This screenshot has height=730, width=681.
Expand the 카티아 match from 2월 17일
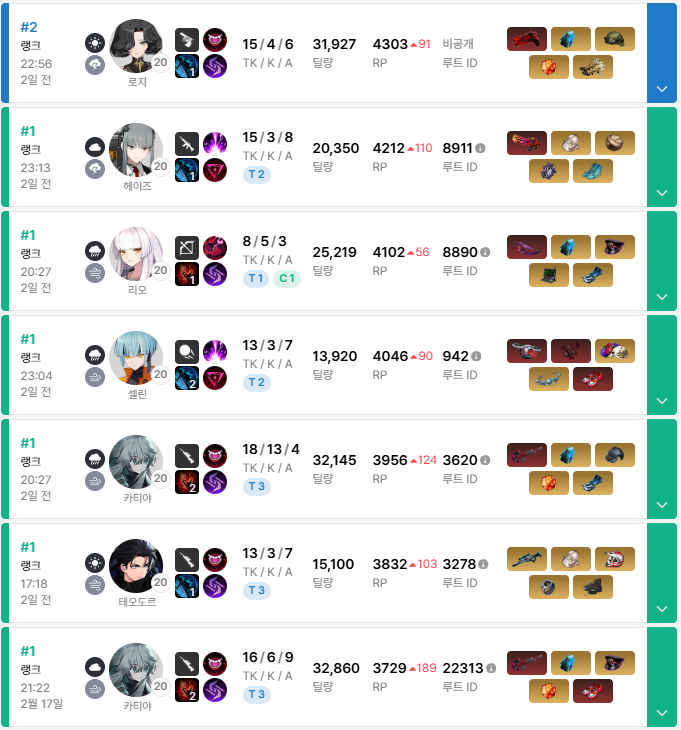coord(662,712)
